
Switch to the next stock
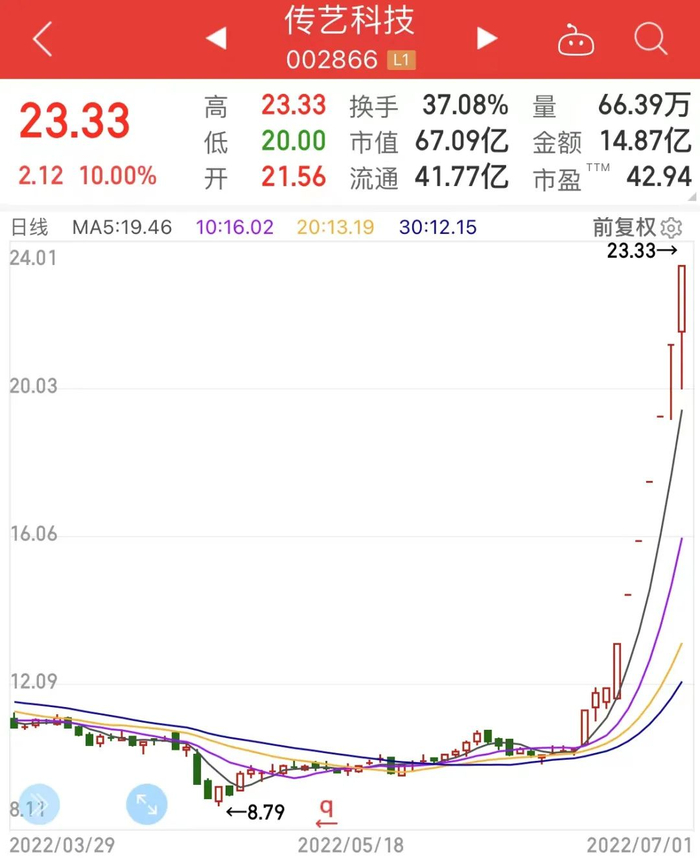pos(487,39)
